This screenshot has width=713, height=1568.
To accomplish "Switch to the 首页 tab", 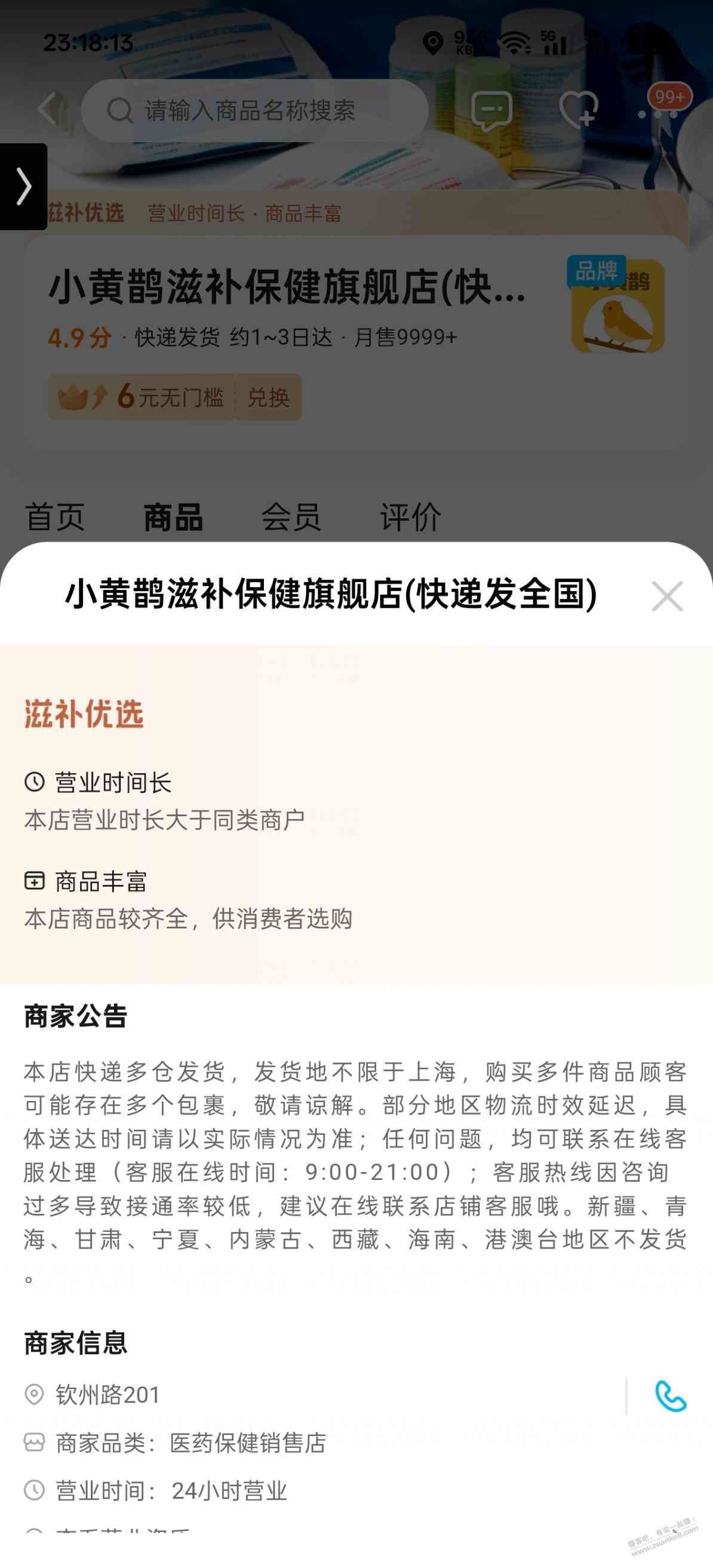I will pos(55,516).
